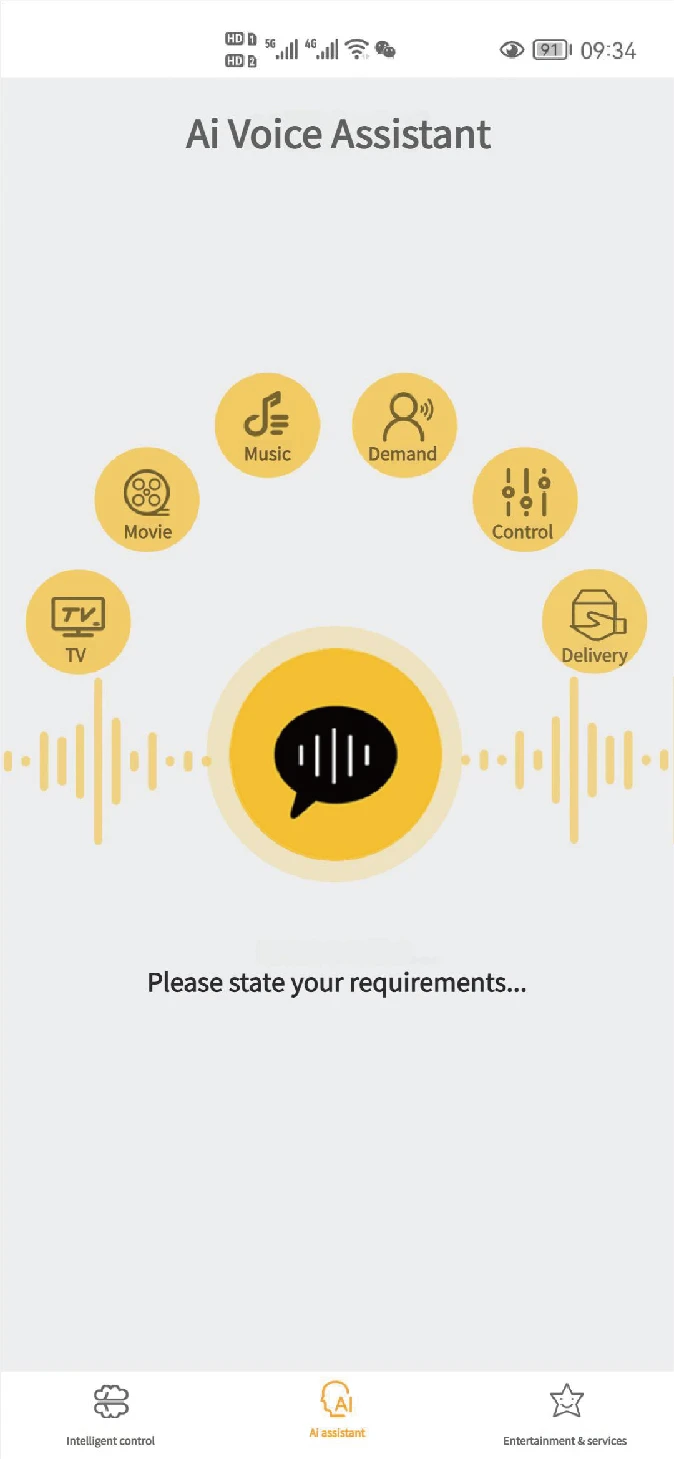Go to the Ai assistant tab
The height and width of the screenshot is (1459, 674).
click(x=337, y=1410)
